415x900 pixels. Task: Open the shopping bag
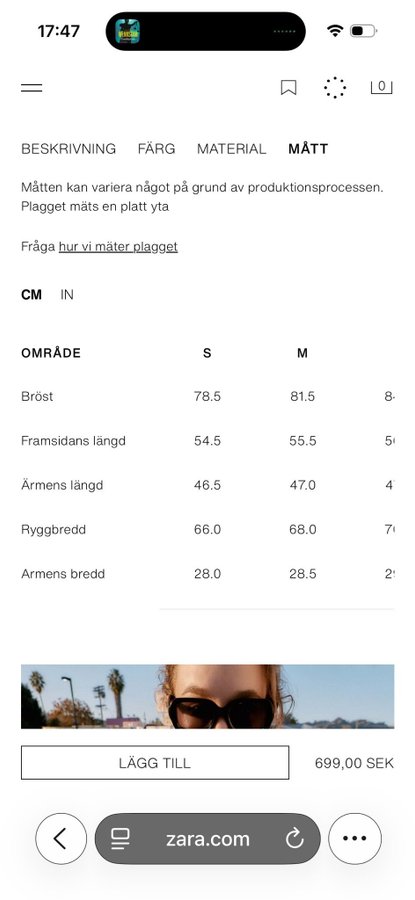tap(382, 87)
